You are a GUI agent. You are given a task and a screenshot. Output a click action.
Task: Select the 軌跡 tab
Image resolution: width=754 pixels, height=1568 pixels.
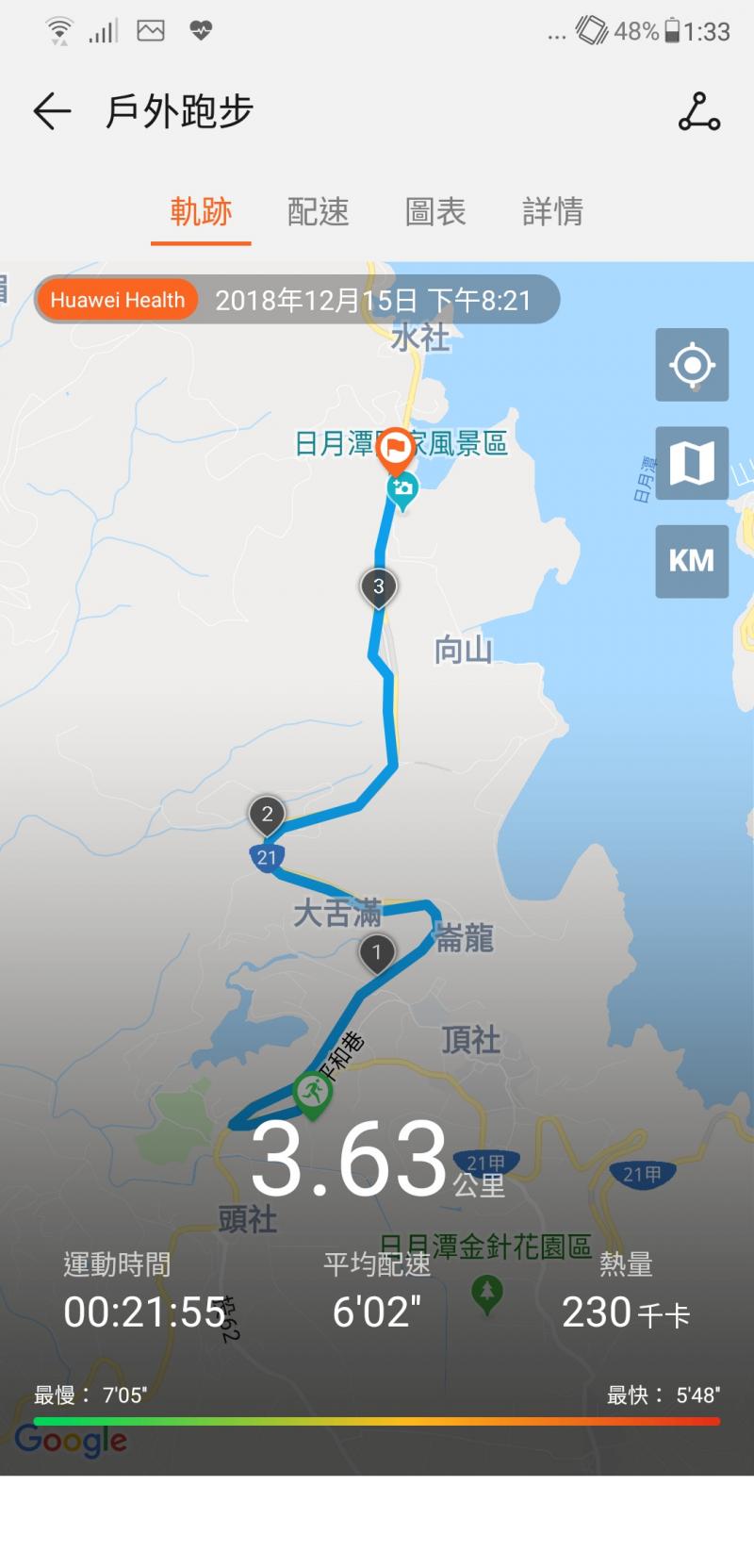point(201,211)
